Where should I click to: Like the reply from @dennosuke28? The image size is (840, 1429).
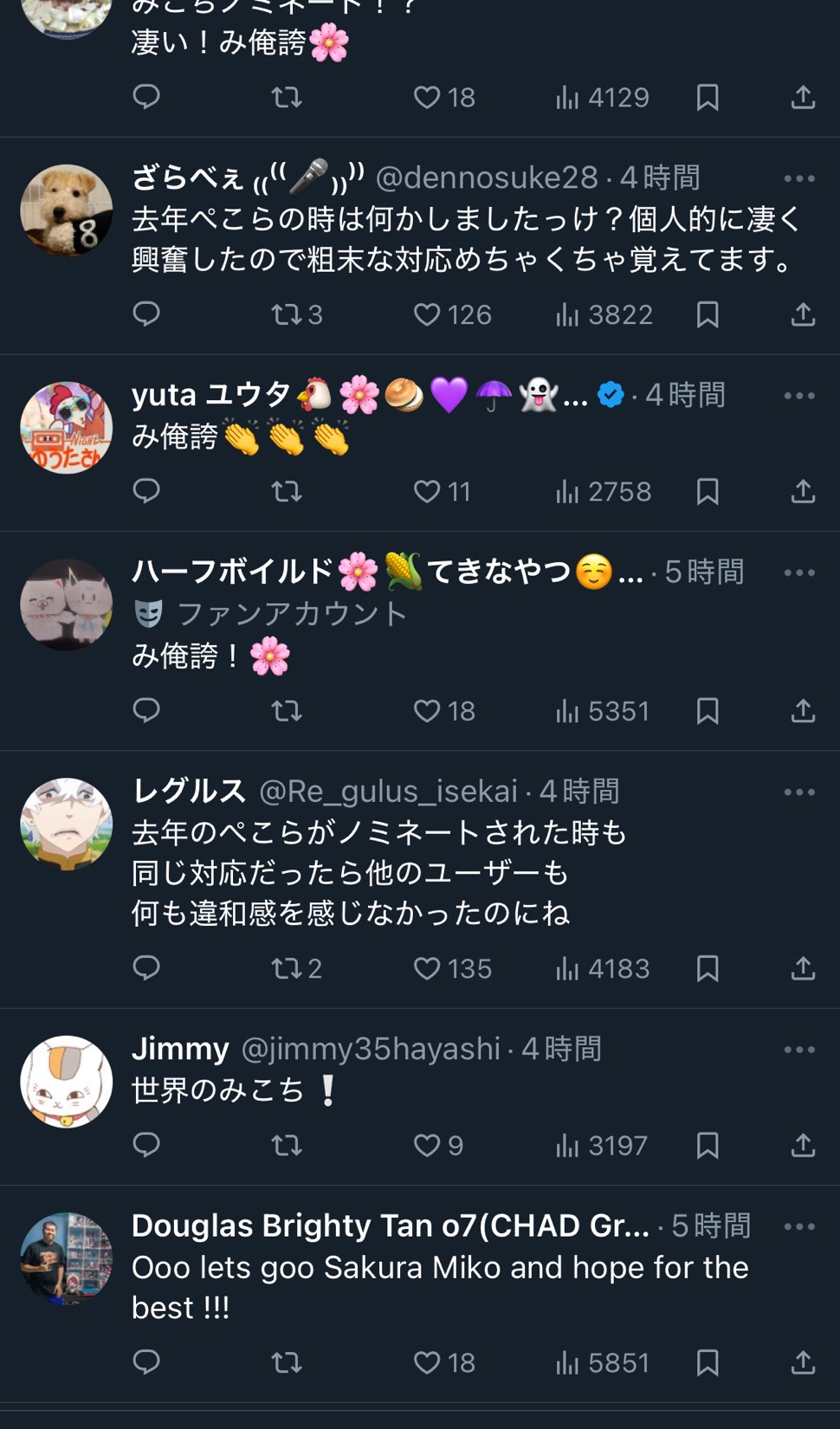click(427, 314)
